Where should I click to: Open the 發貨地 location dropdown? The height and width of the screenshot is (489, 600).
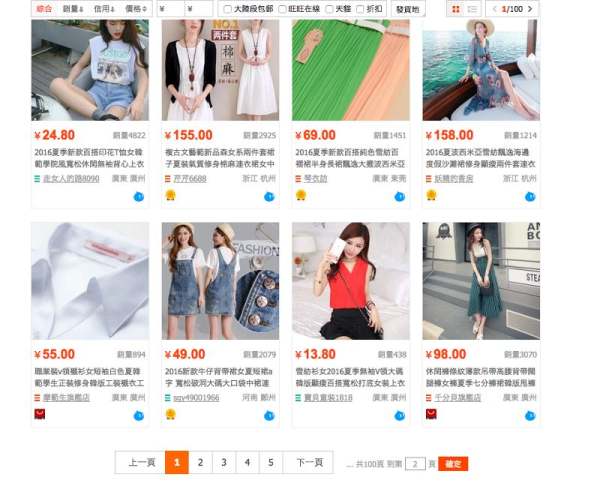coord(407,9)
